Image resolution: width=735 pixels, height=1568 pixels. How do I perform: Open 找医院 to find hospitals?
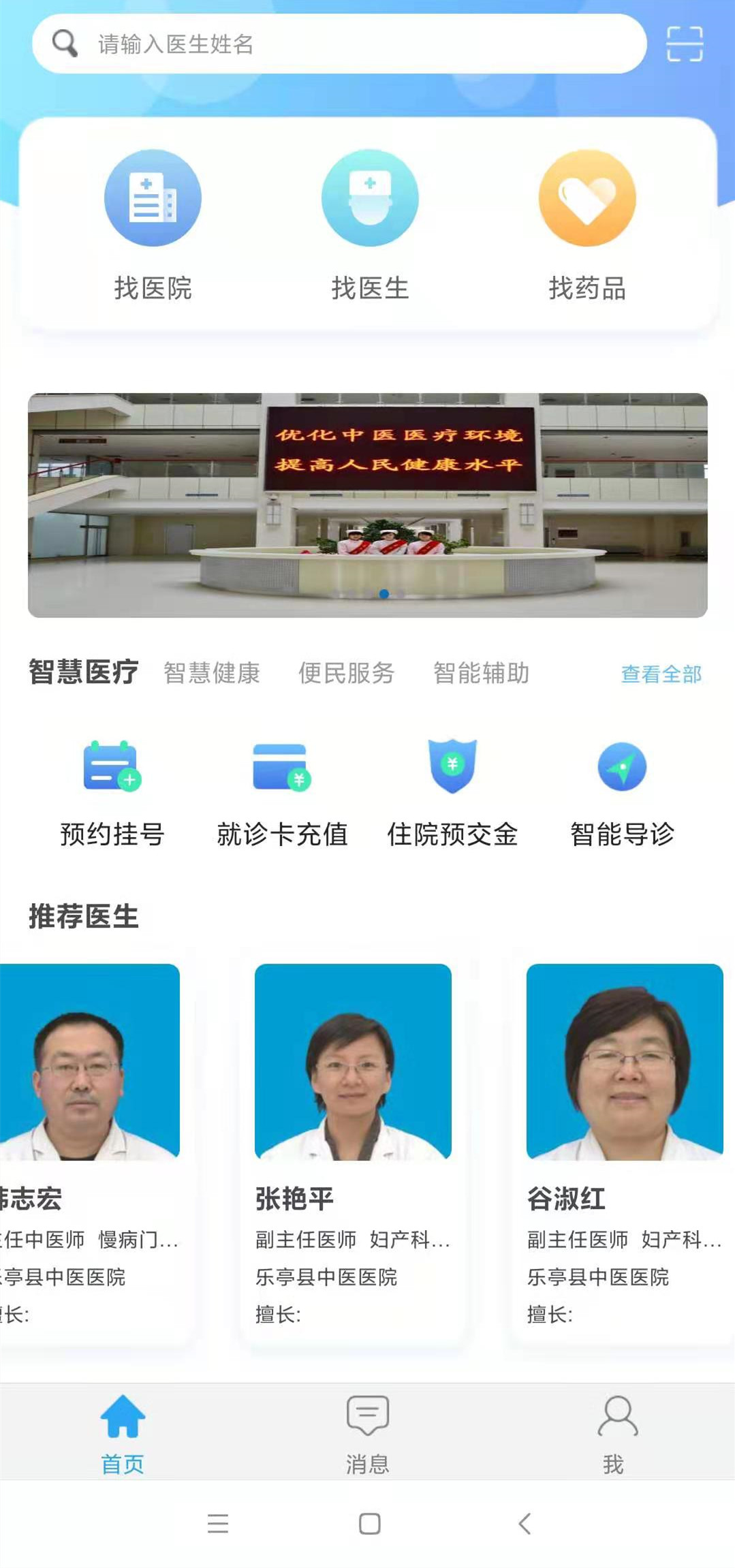(x=153, y=225)
